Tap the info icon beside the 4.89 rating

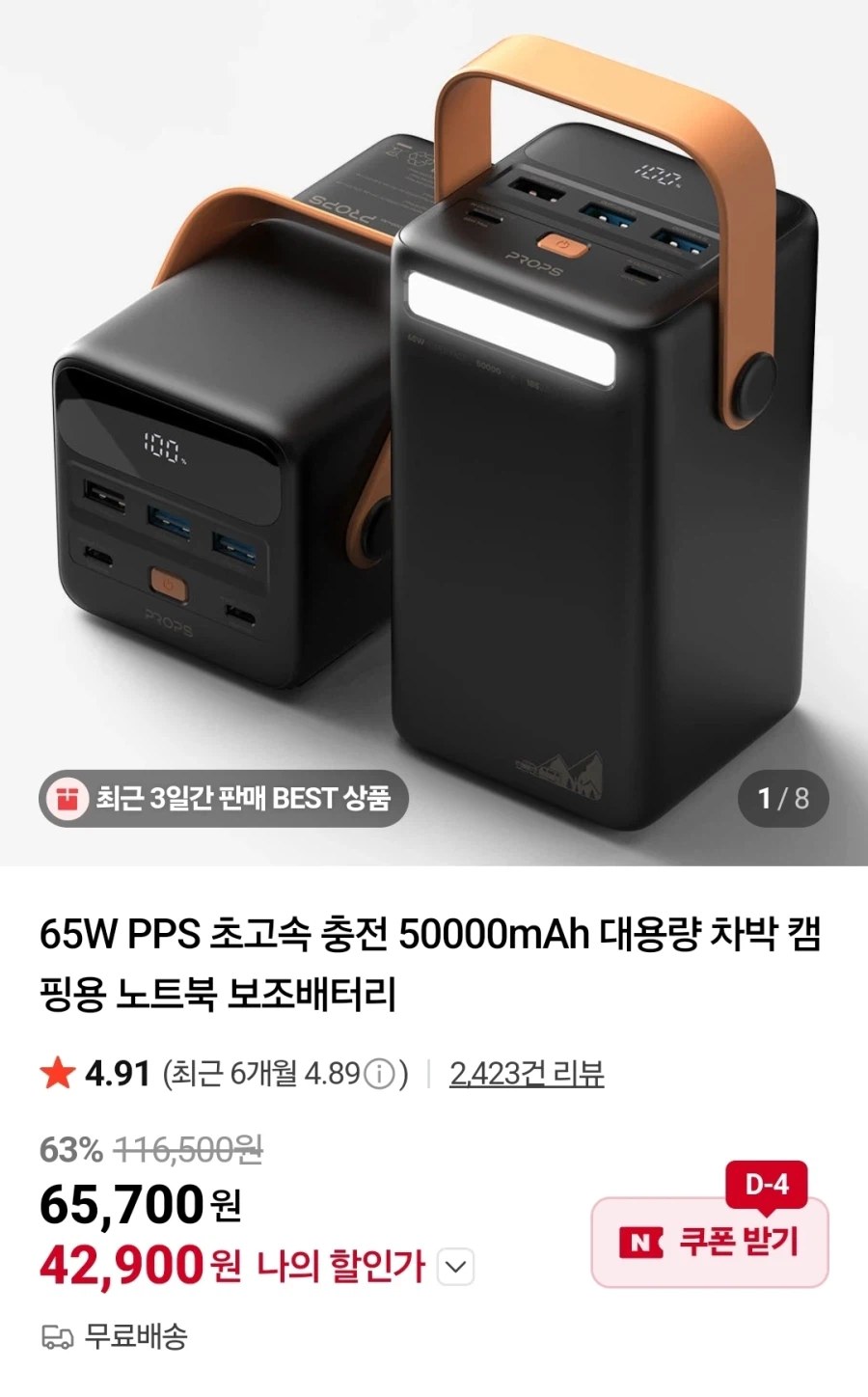(381, 1073)
